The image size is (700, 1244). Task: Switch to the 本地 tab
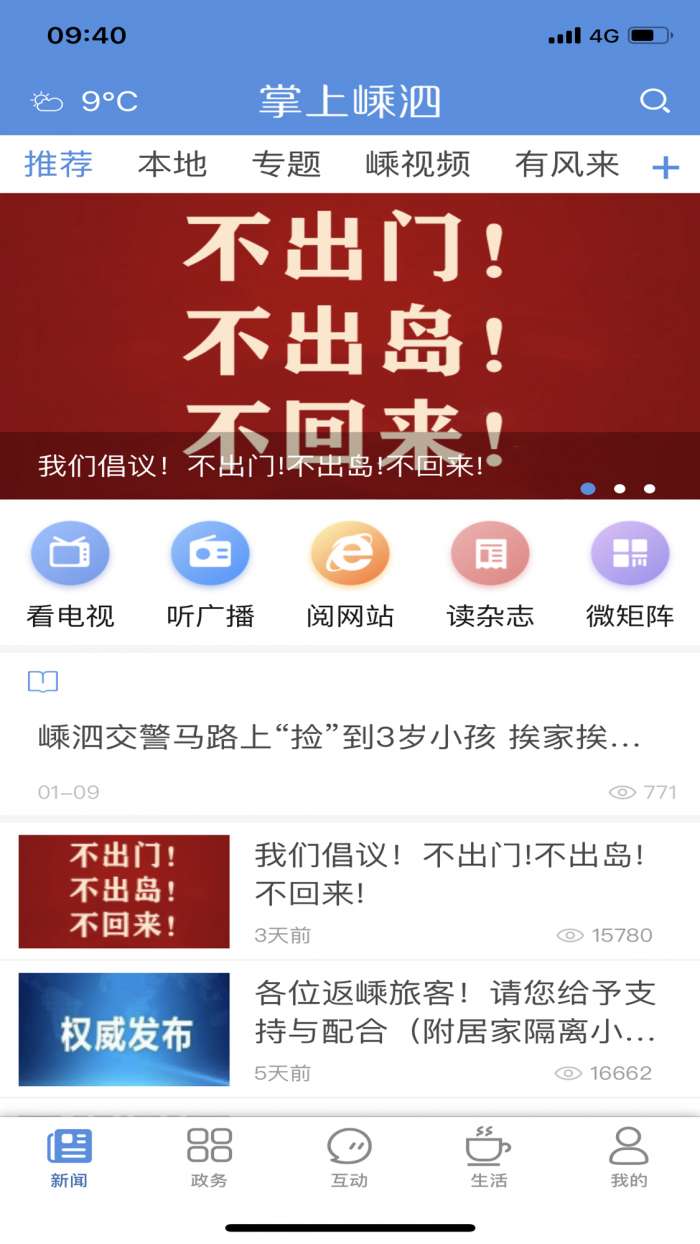click(172, 164)
